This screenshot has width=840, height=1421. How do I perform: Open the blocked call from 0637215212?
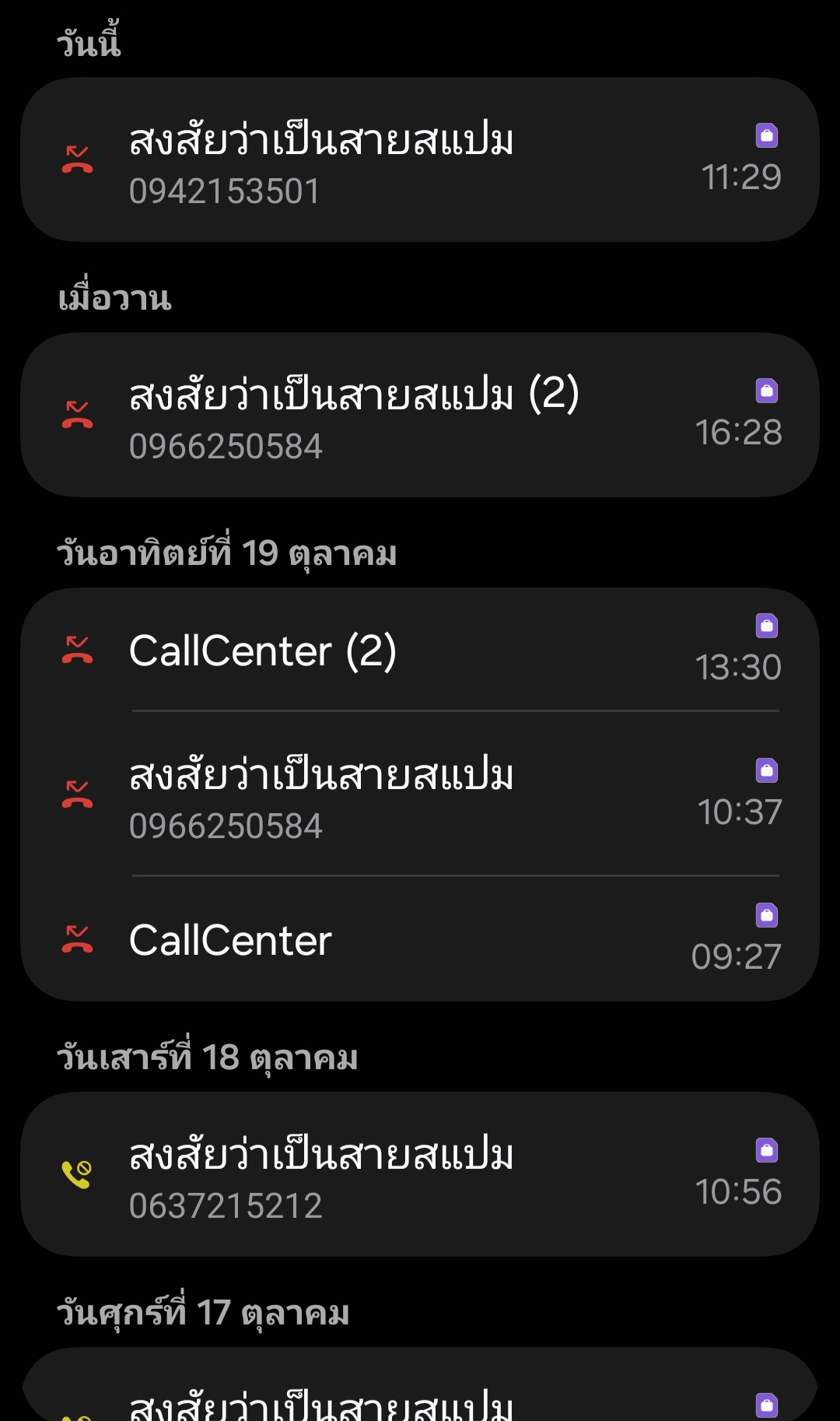pyautogui.click(x=420, y=1175)
